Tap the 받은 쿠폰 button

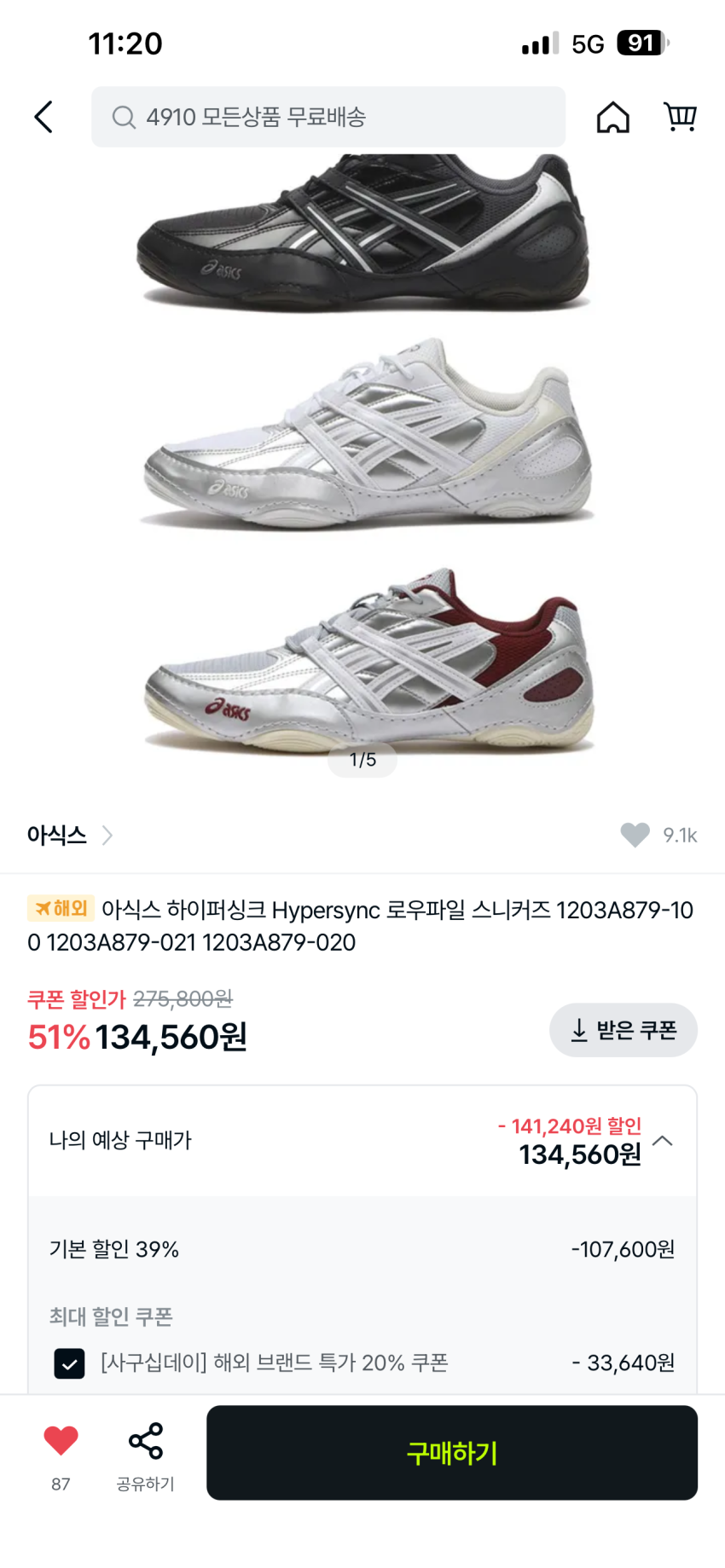click(623, 1030)
